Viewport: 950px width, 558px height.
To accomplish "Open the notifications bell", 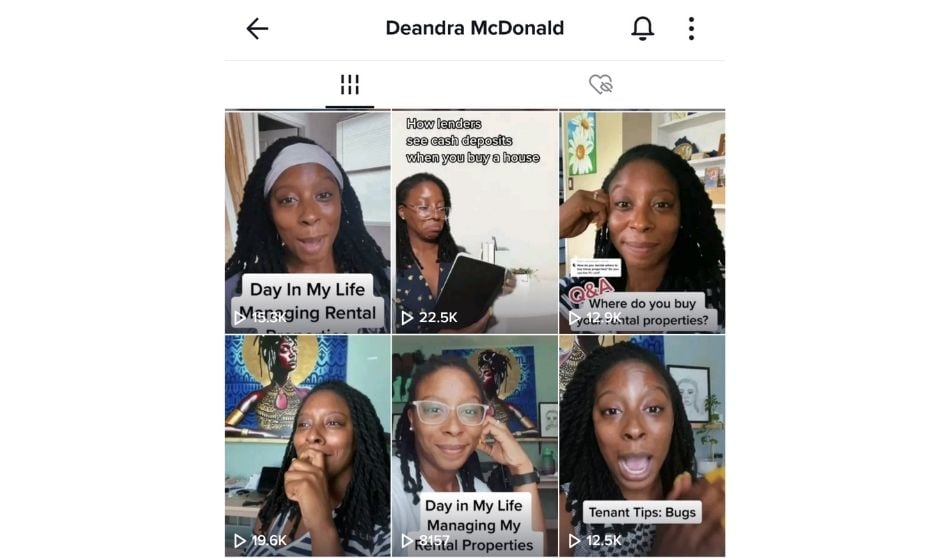I will pyautogui.click(x=642, y=29).
